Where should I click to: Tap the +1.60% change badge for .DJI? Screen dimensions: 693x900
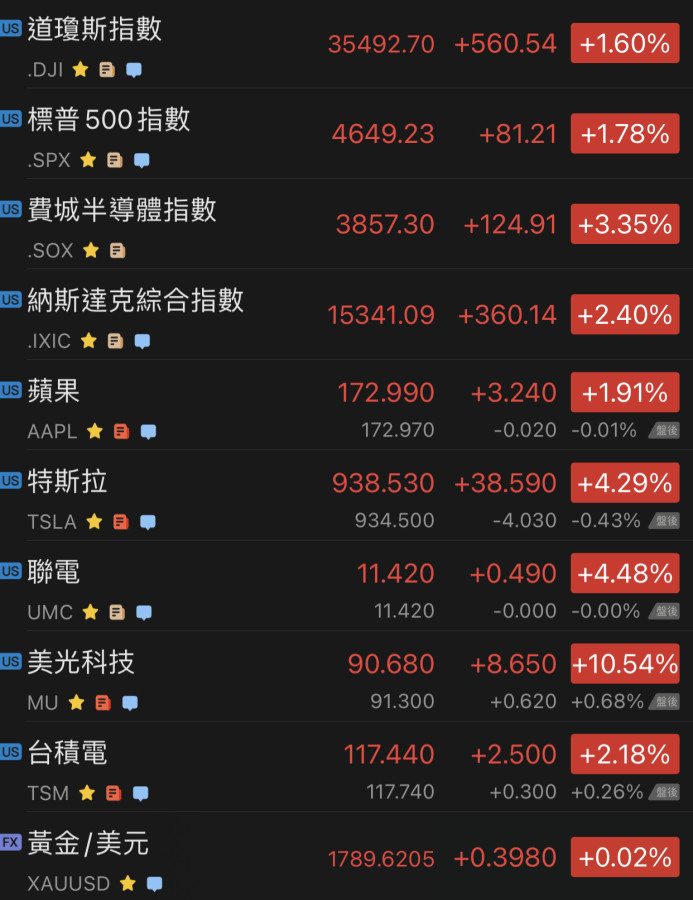[x=624, y=43]
